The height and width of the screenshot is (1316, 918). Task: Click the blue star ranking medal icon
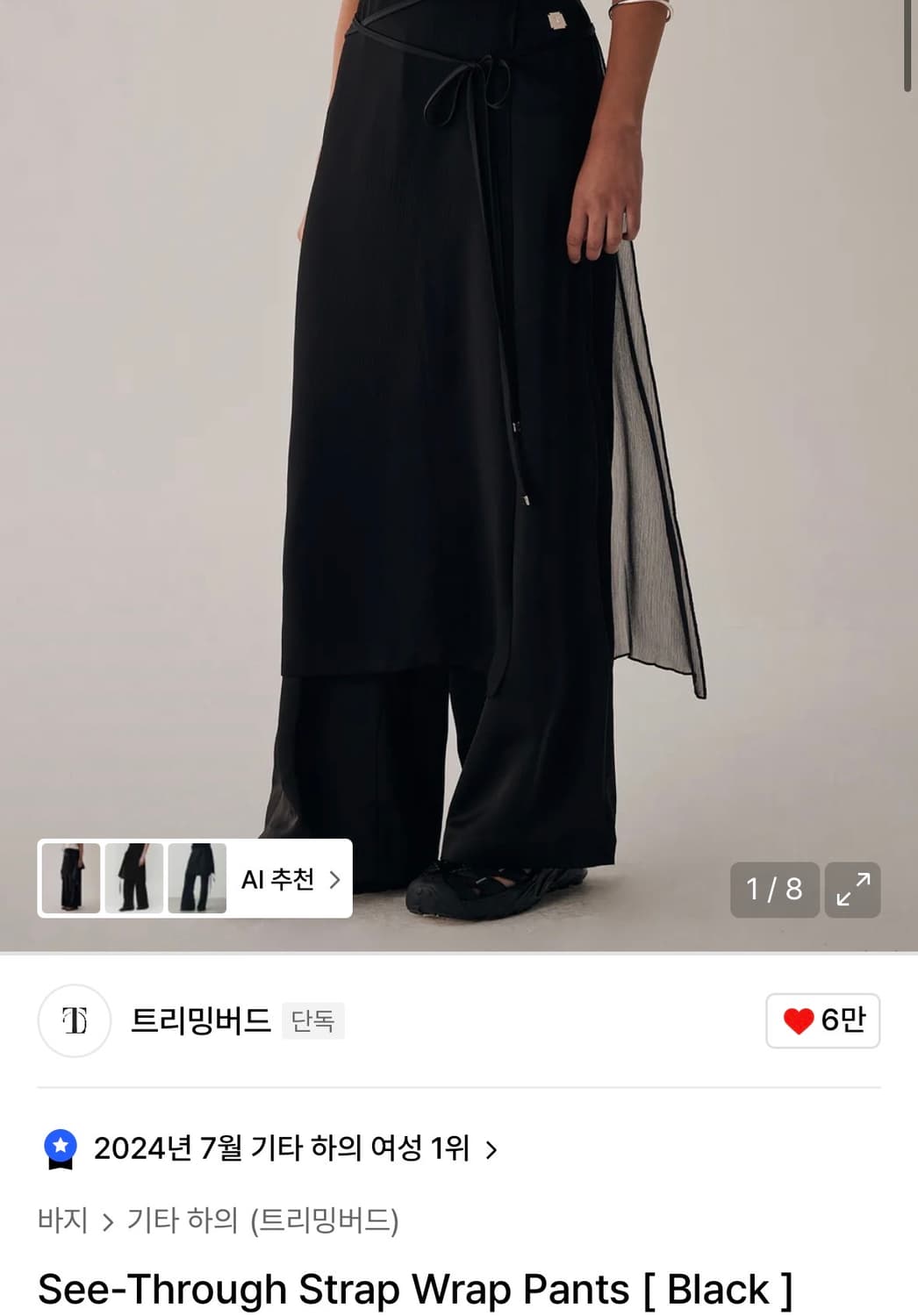click(x=59, y=1145)
